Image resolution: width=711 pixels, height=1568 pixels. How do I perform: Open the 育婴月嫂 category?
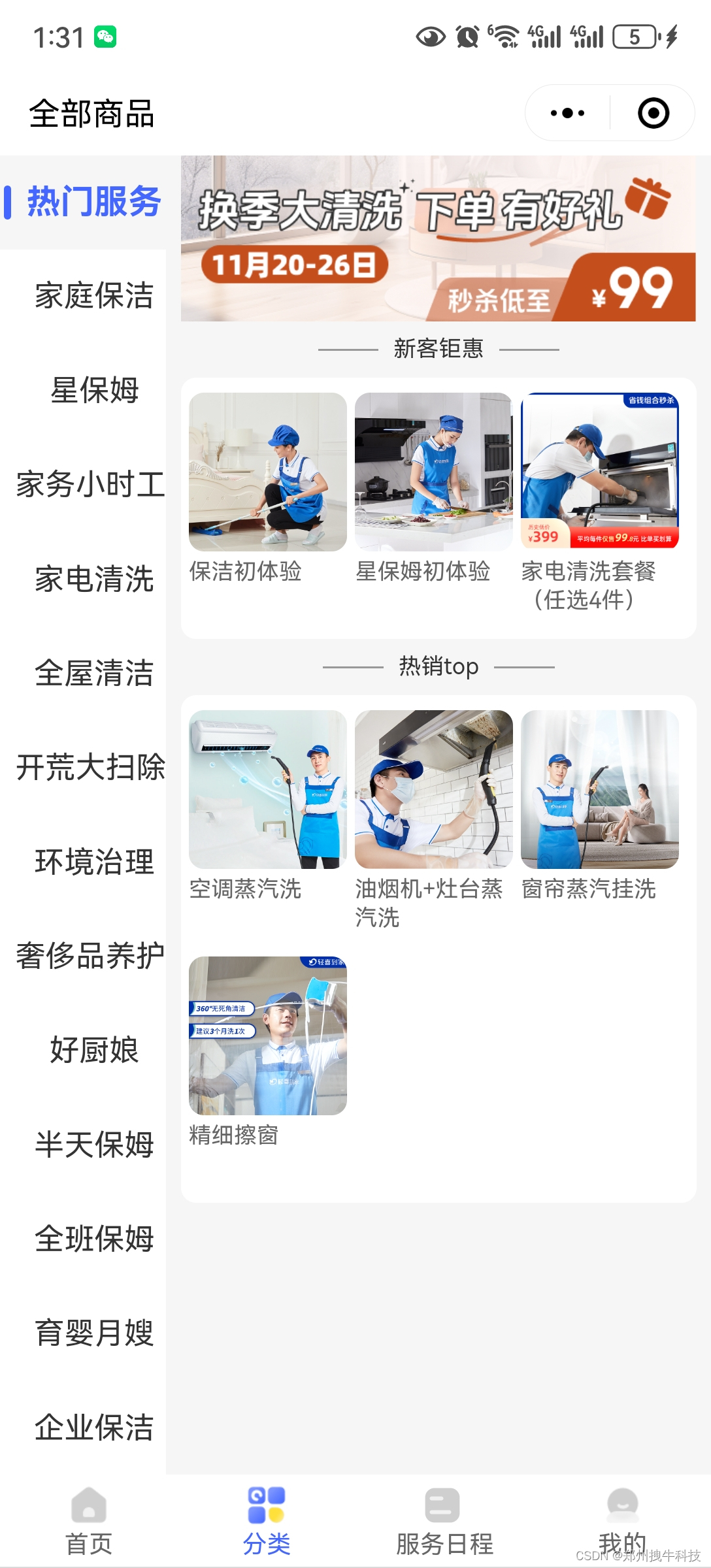tap(94, 1333)
